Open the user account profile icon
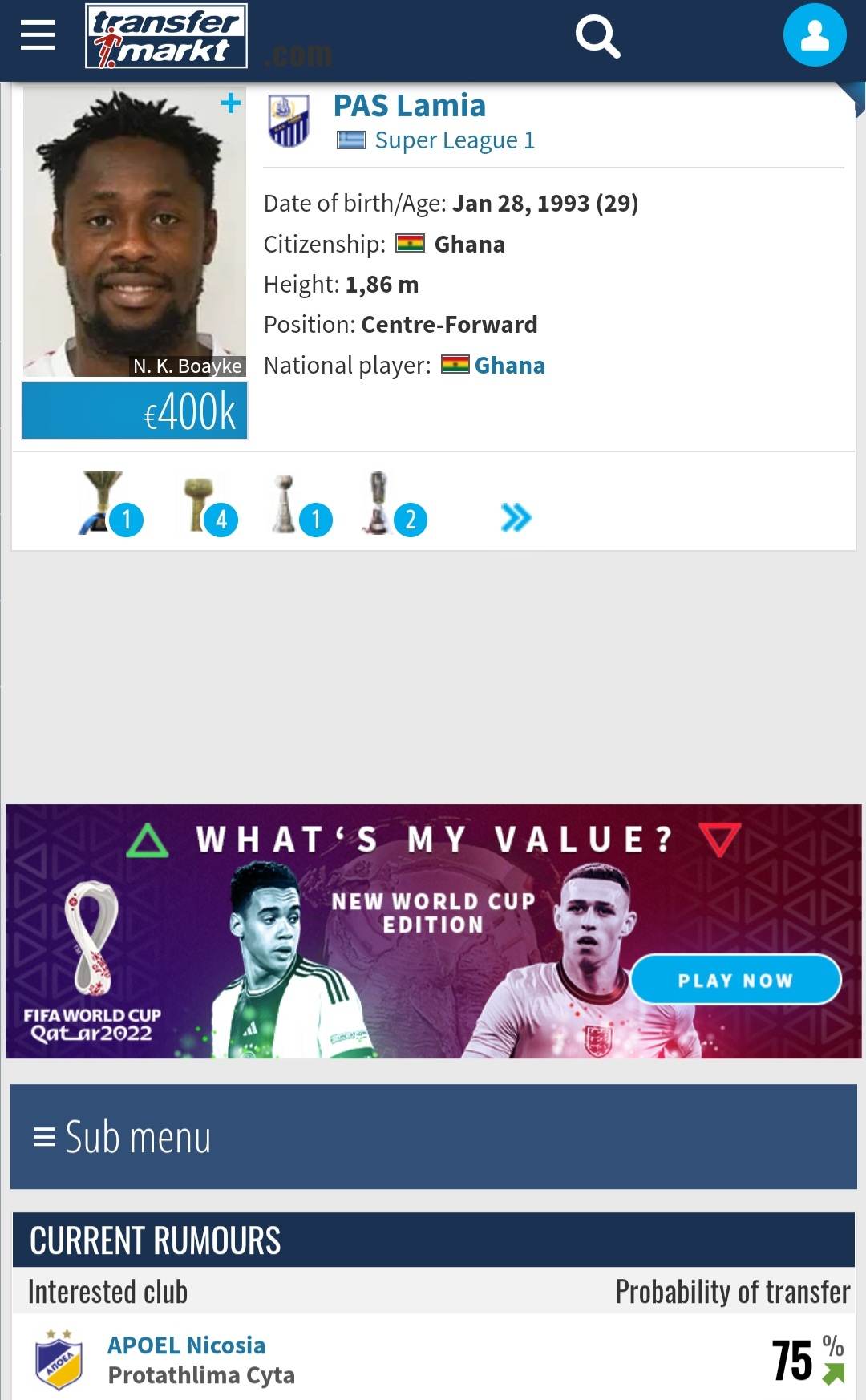The height and width of the screenshot is (1400, 866). click(x=814, y=36)
